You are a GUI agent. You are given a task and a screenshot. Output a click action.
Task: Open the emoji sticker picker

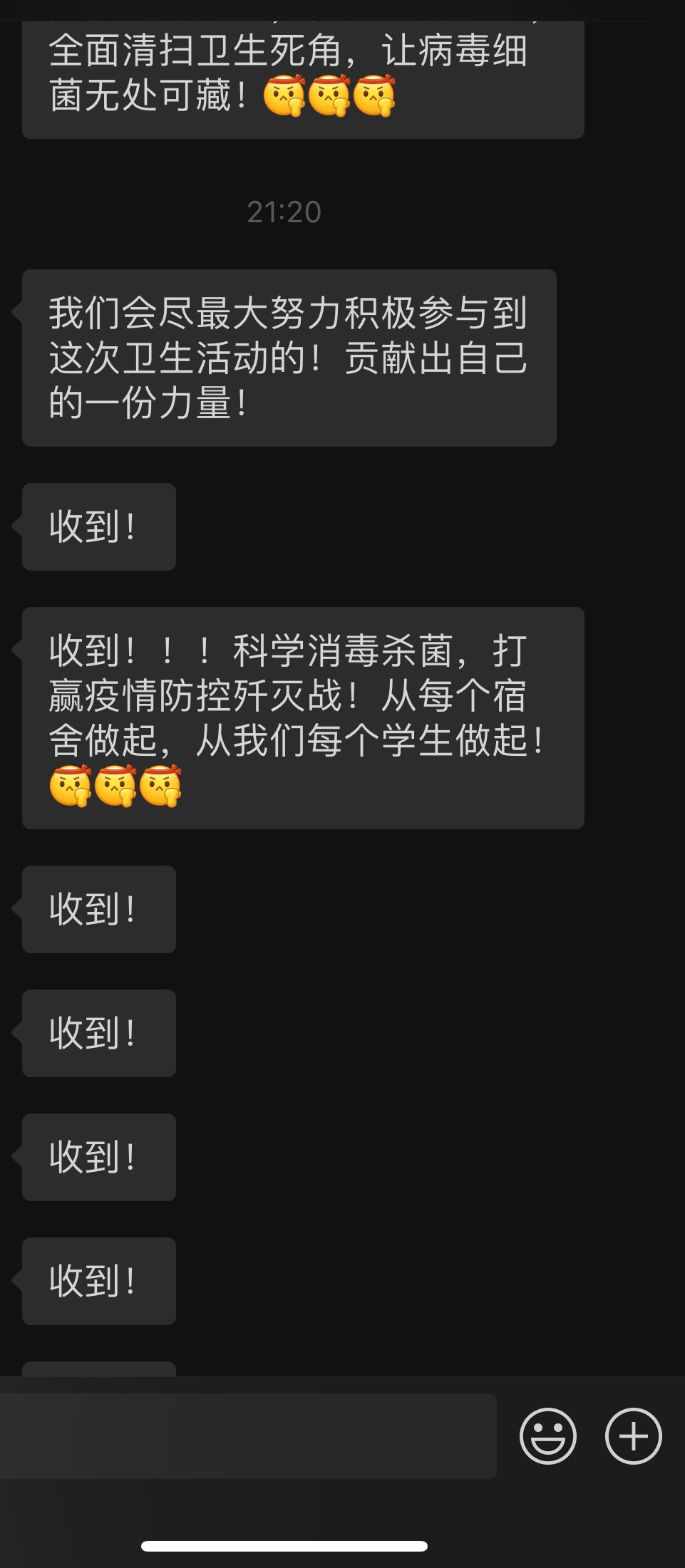[547, 1435]
